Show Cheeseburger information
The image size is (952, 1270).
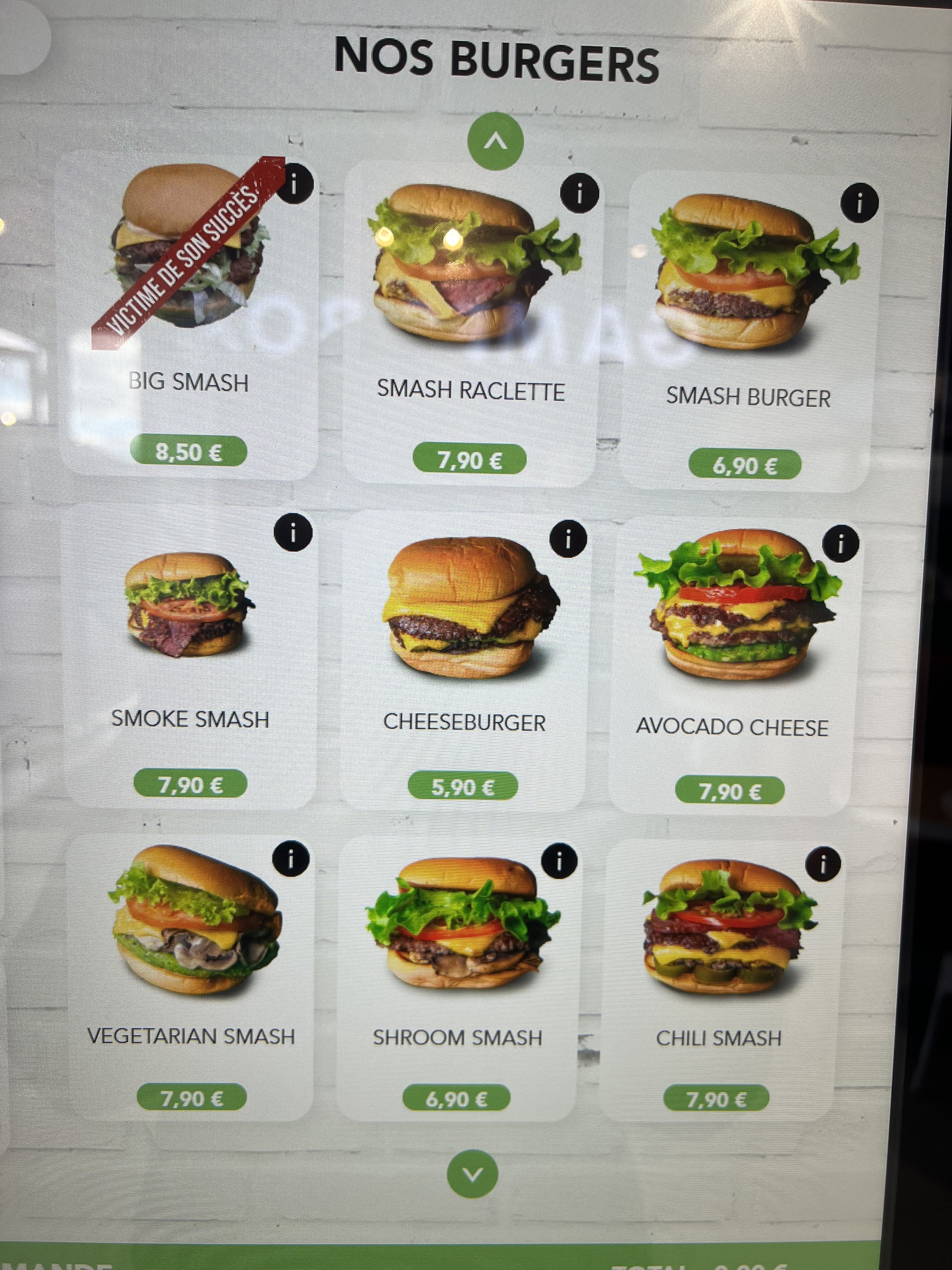568,539
